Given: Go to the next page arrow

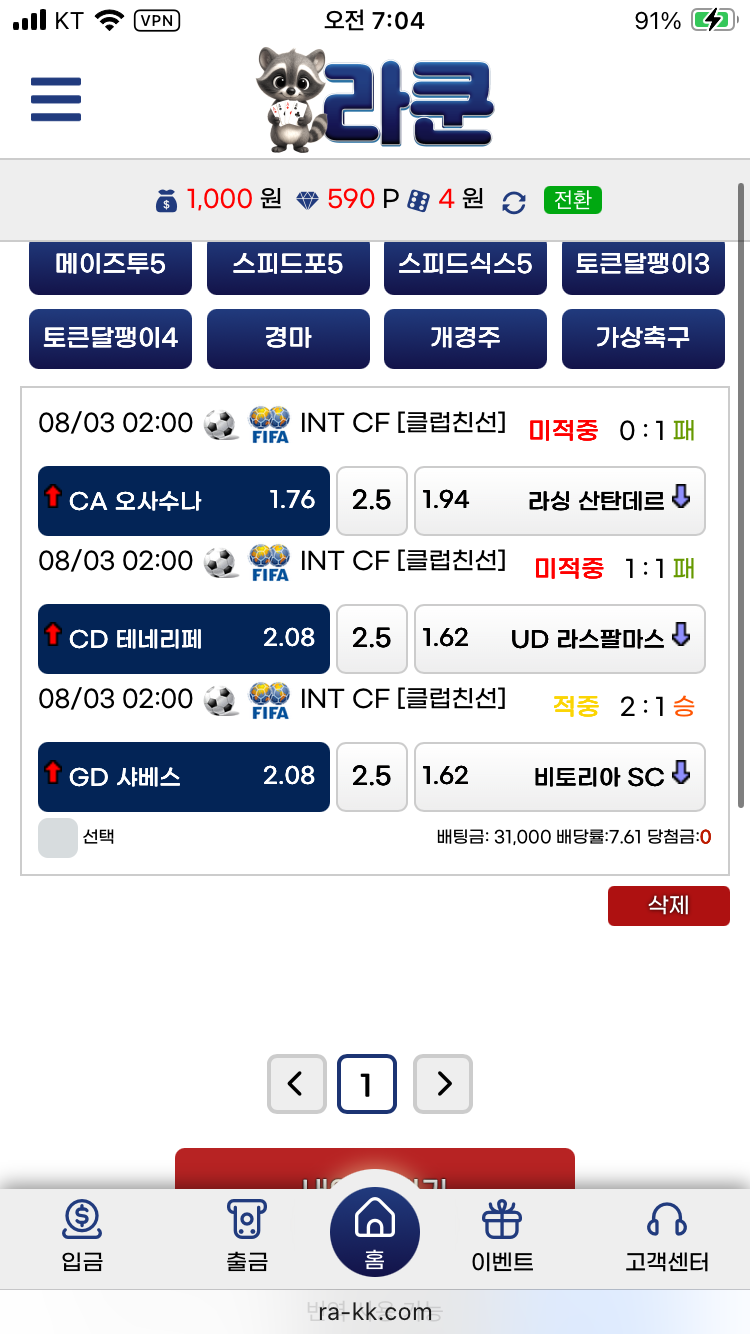Looking at the screenshot, I should click(x=443, y=1084).
